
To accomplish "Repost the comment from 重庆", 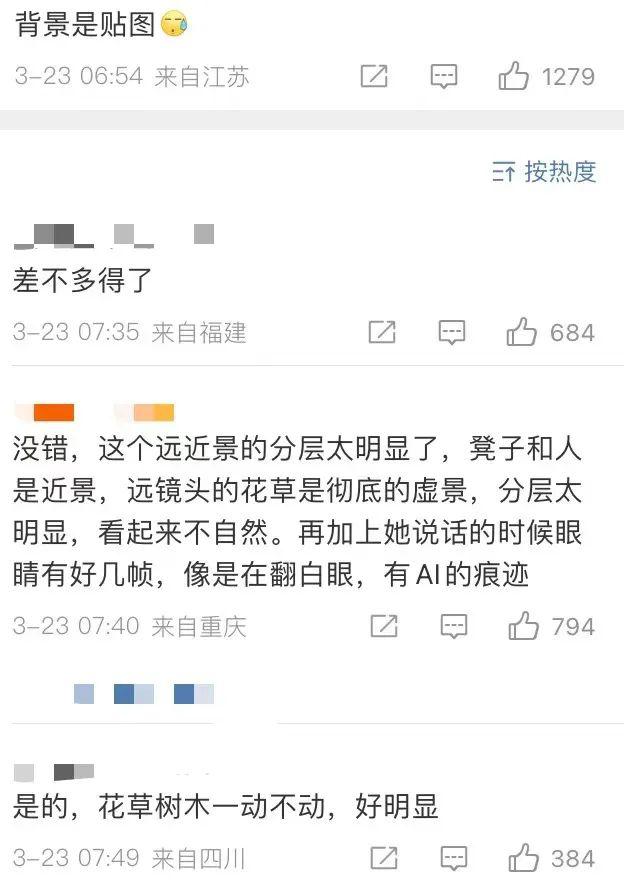I will (x=383, y=627).
